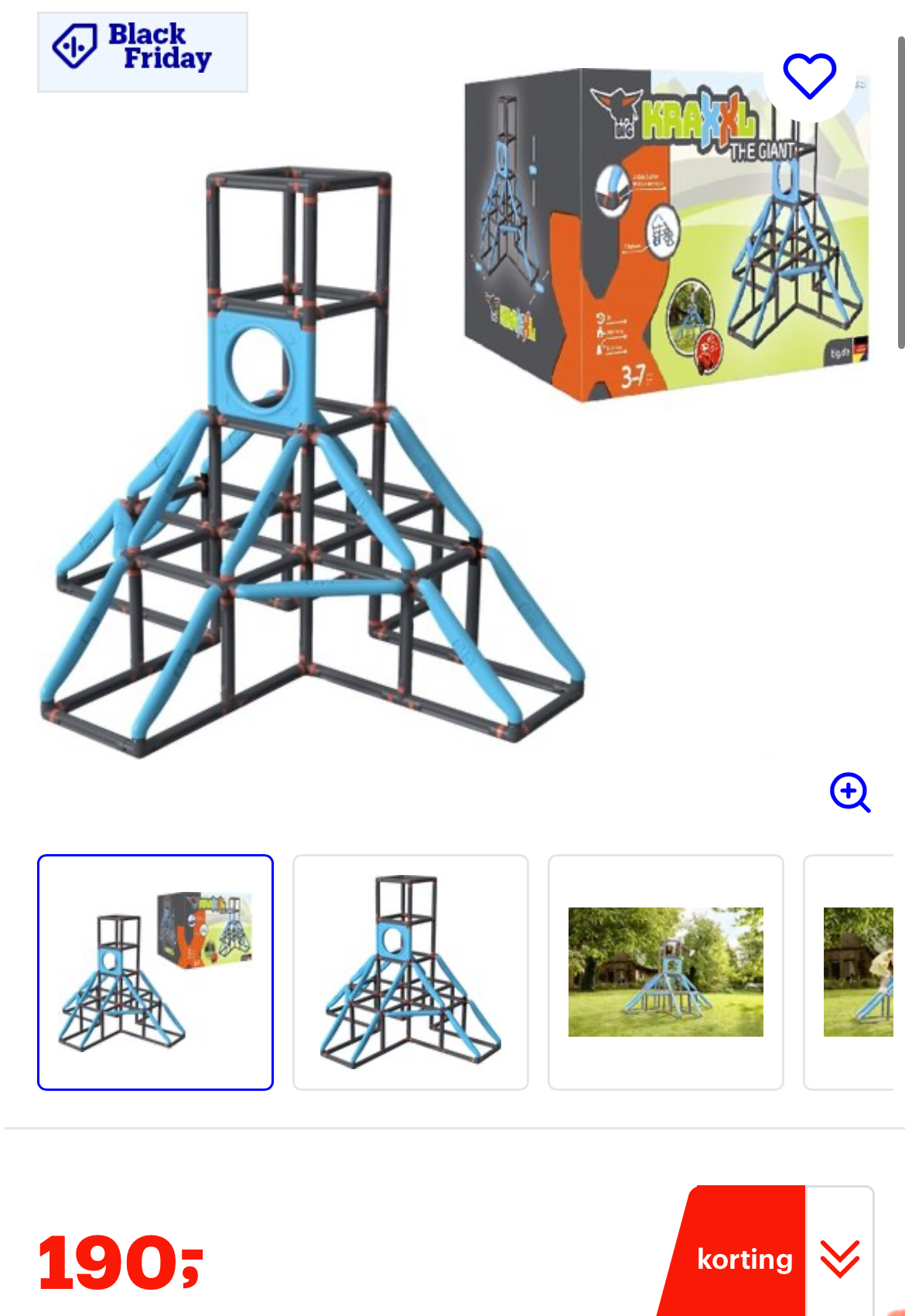The height and width of the screenshot is (1316, 905).
Task: Zoom the product image with the magnifier icon
Action: 849,792
